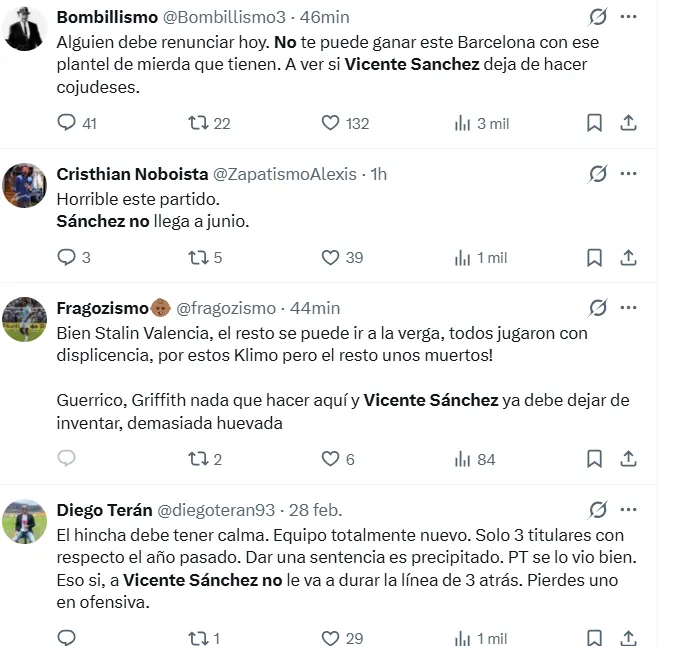Reply to Bombillismo's tweet
This screenshot has height=646, width=673.
click(x=67, y=123)
